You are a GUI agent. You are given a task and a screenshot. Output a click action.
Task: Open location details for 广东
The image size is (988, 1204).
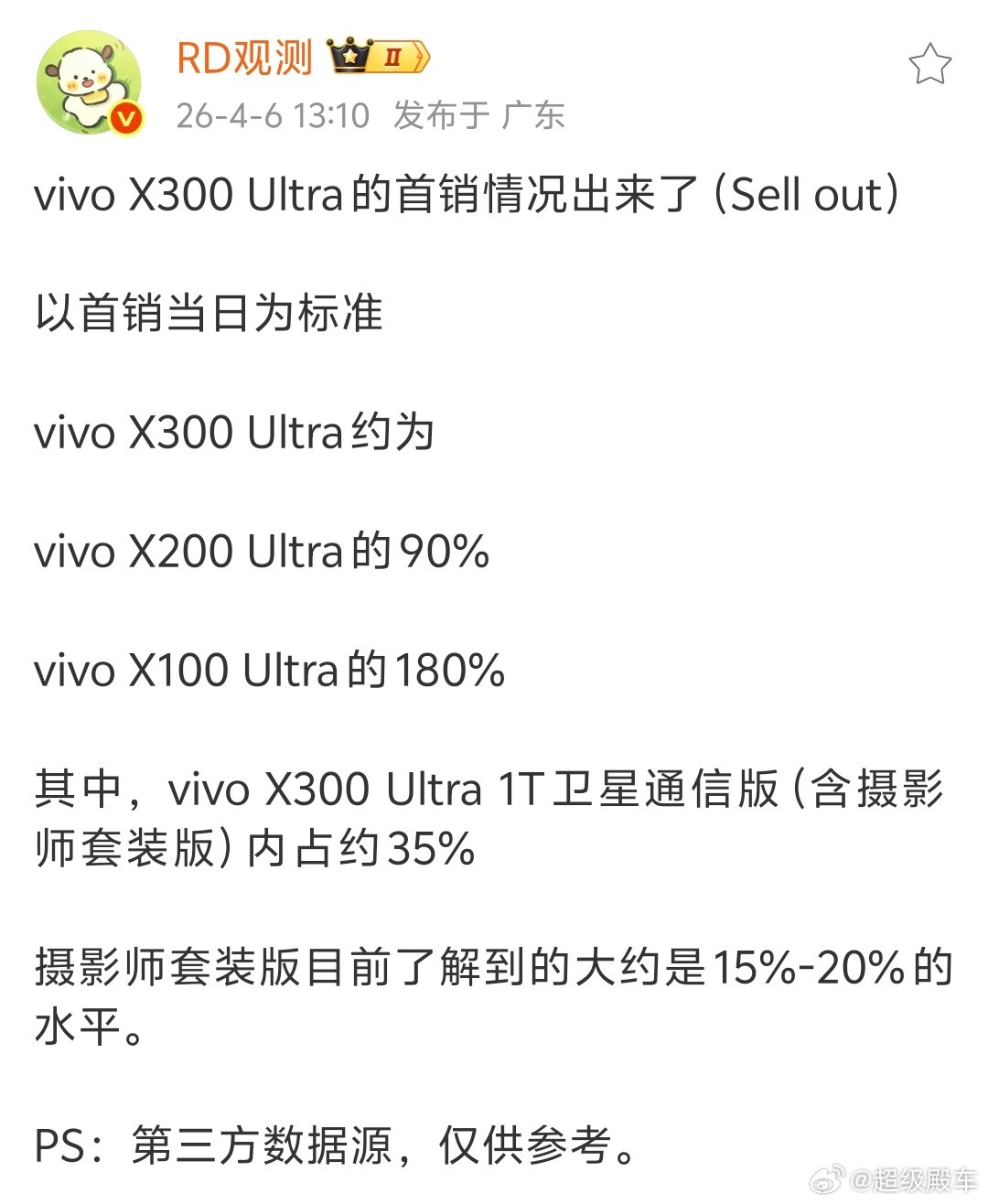coord(533,116)
